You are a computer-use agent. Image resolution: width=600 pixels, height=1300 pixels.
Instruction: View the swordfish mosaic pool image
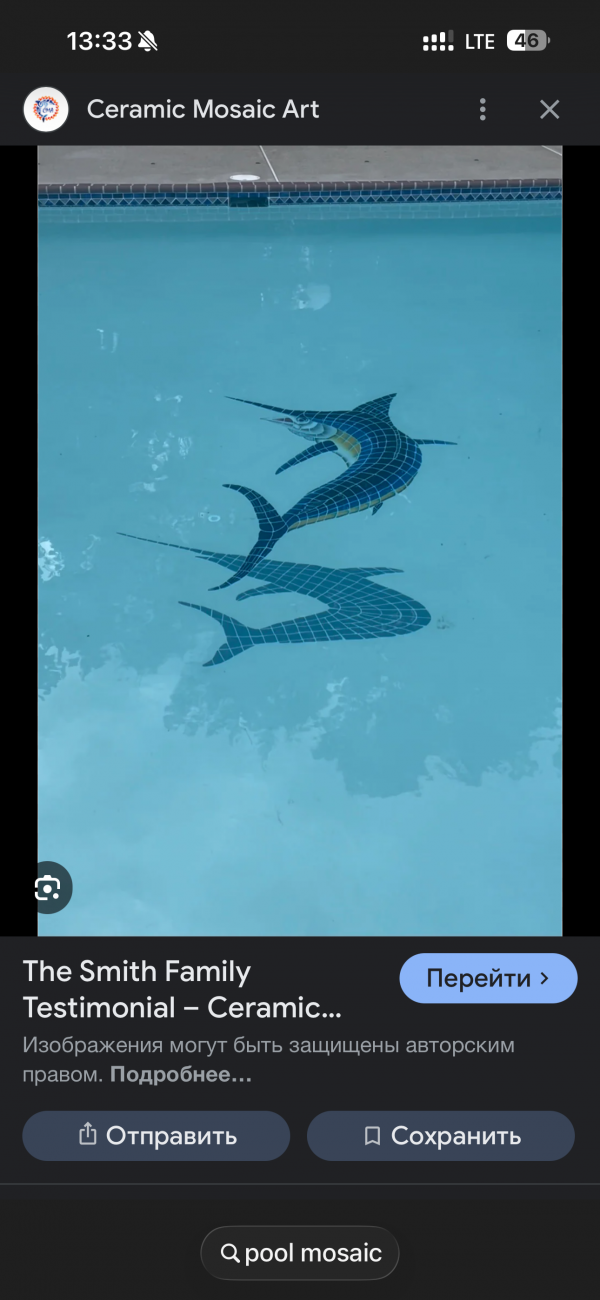(300, 540)
